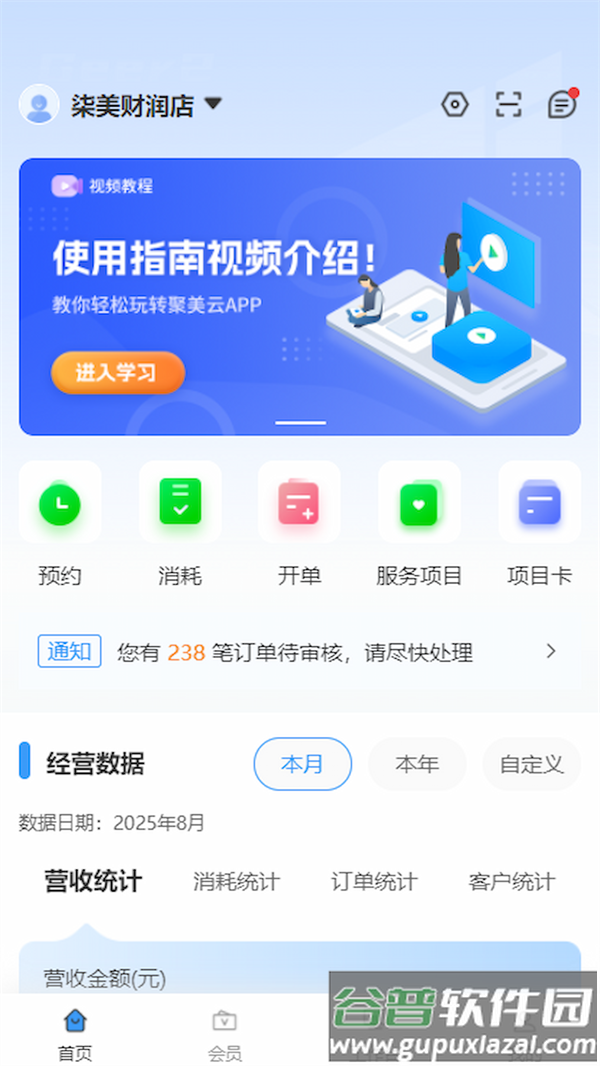Switch to the 订单统计 tab
600x1066 pixels.
(374, 882)
